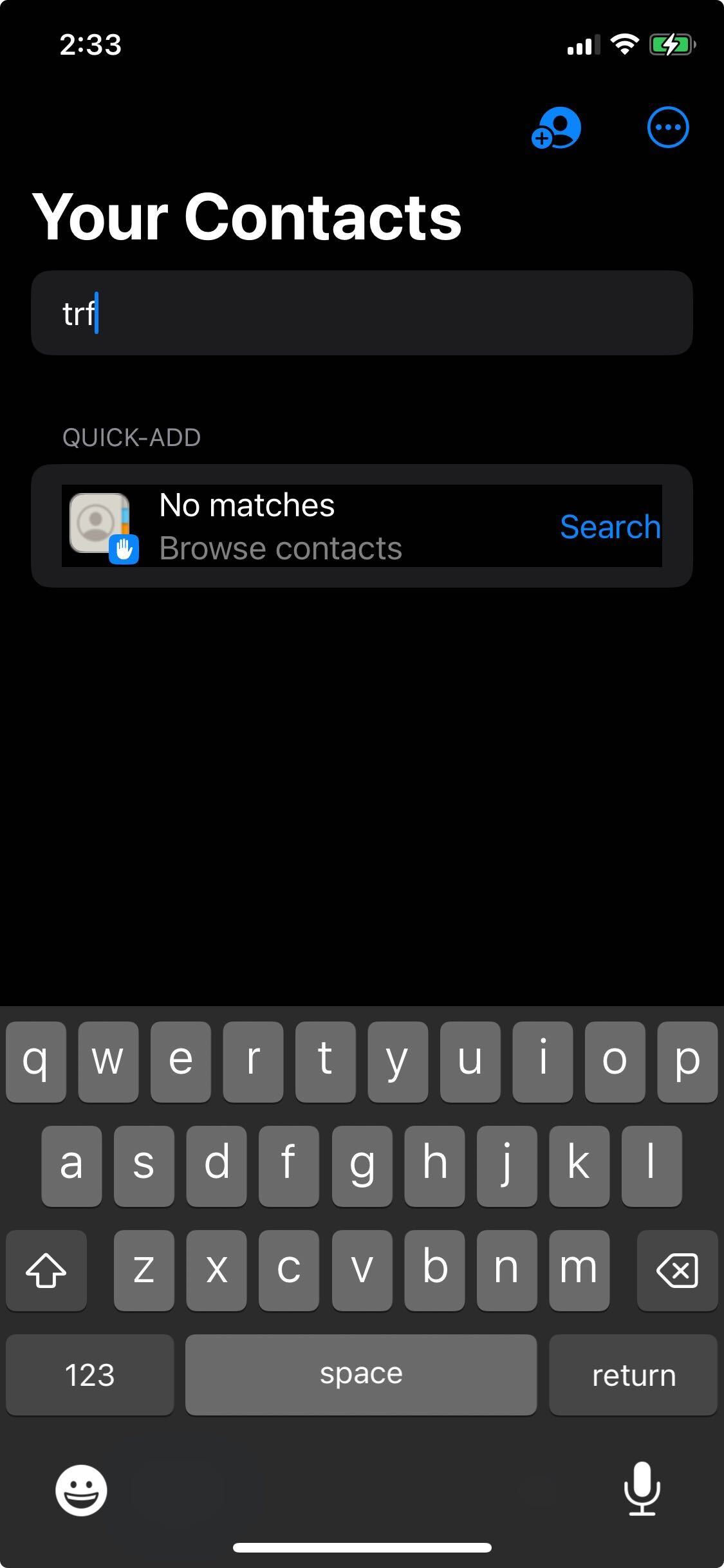
Task: Focus the contacts search field
Action: [362, 313]
